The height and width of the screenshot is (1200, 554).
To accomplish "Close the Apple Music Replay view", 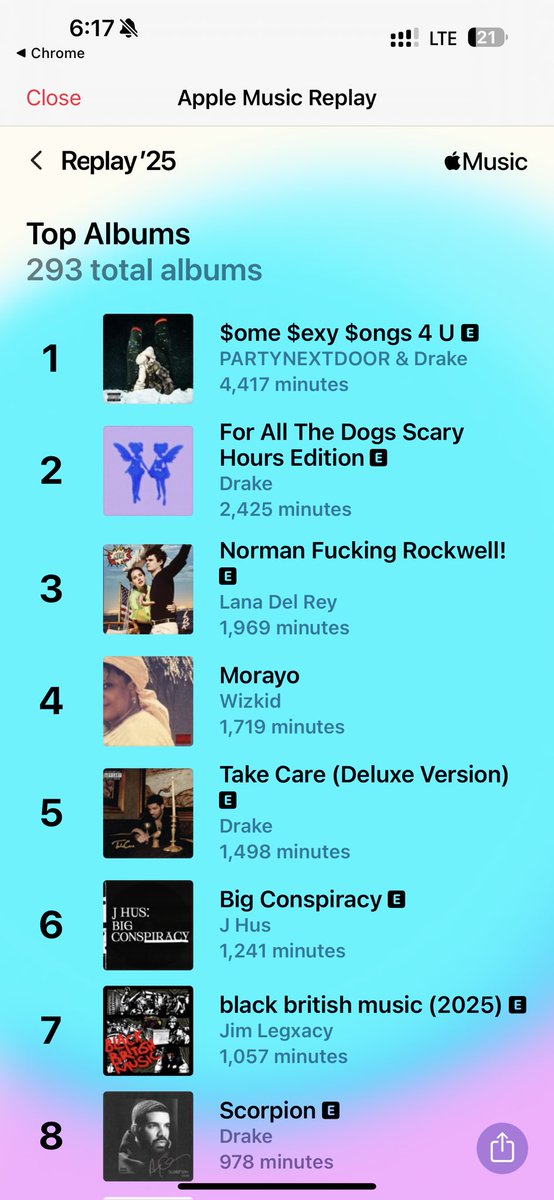I will pyautogui.click(x=54, y=98).
